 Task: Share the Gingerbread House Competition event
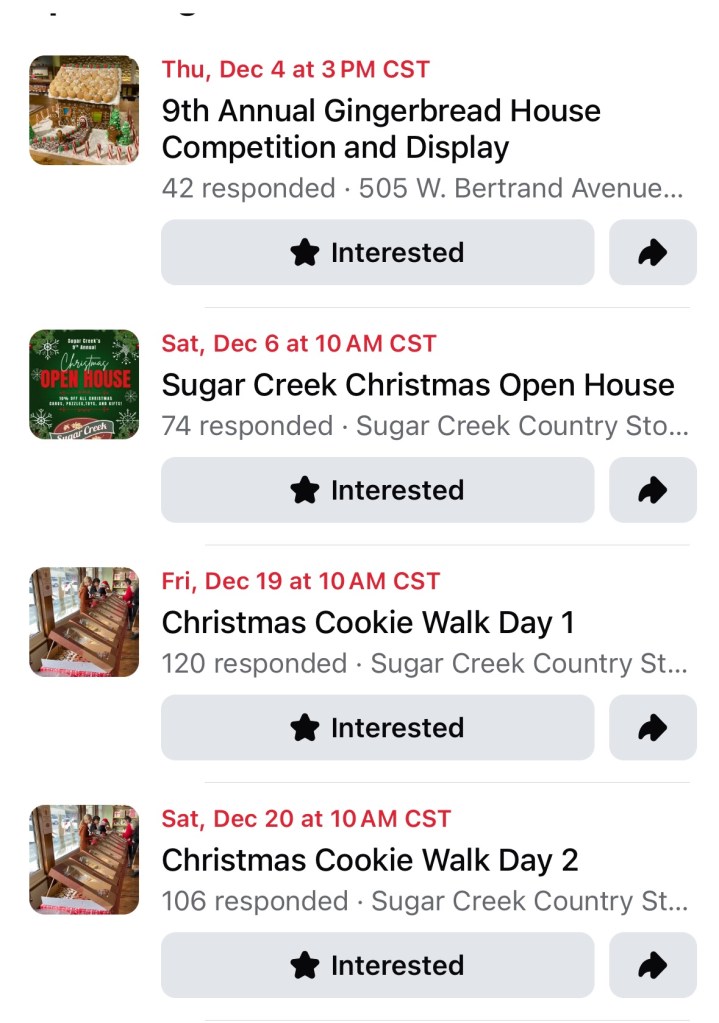(x=652, y=253)
